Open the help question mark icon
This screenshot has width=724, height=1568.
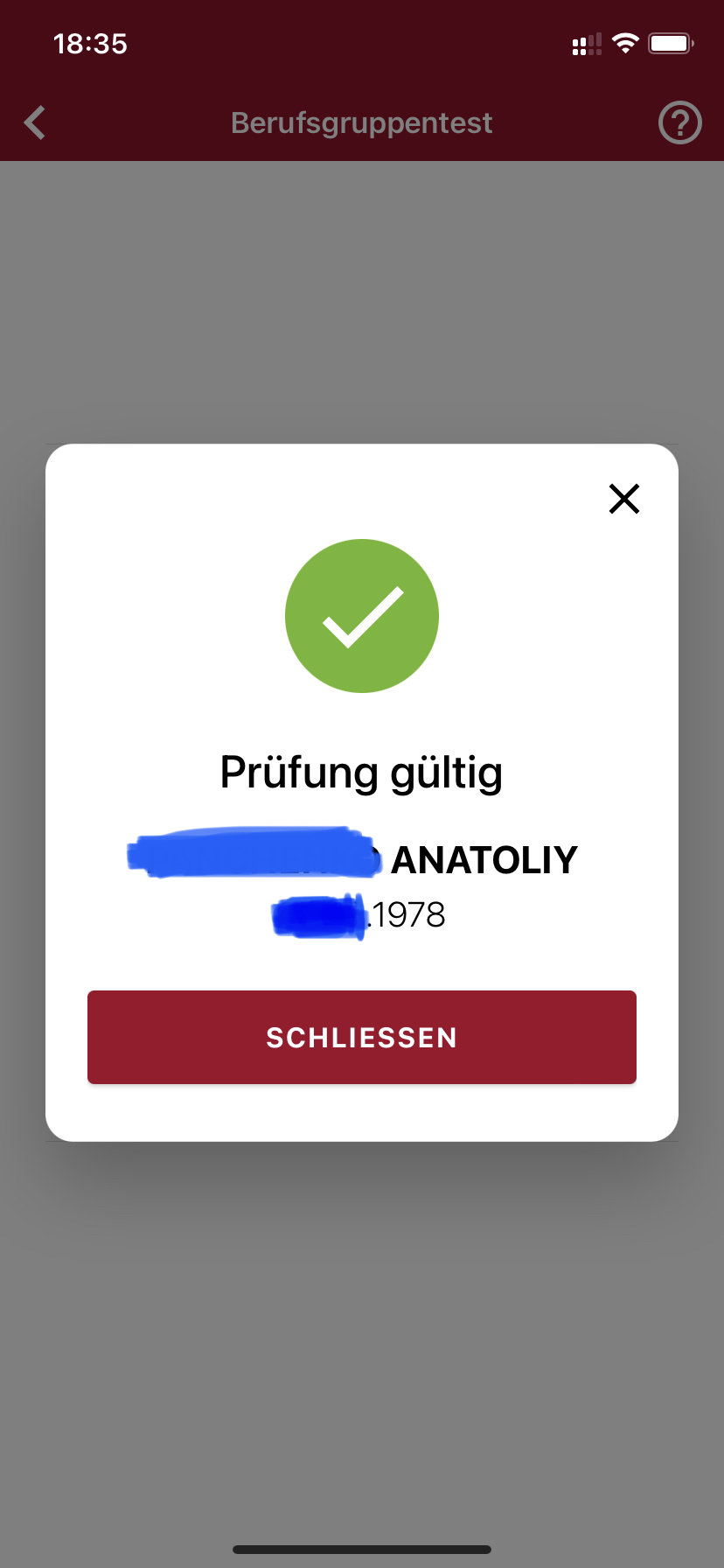point(679,123)
